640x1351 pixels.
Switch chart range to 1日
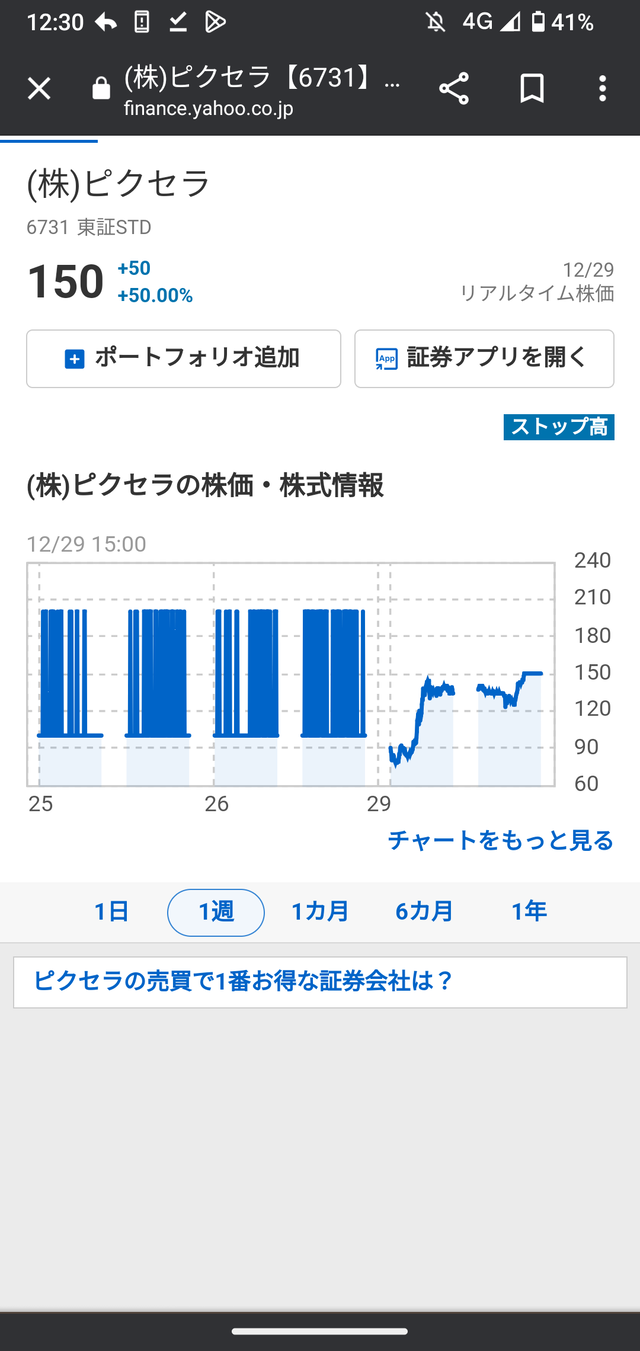112,911
